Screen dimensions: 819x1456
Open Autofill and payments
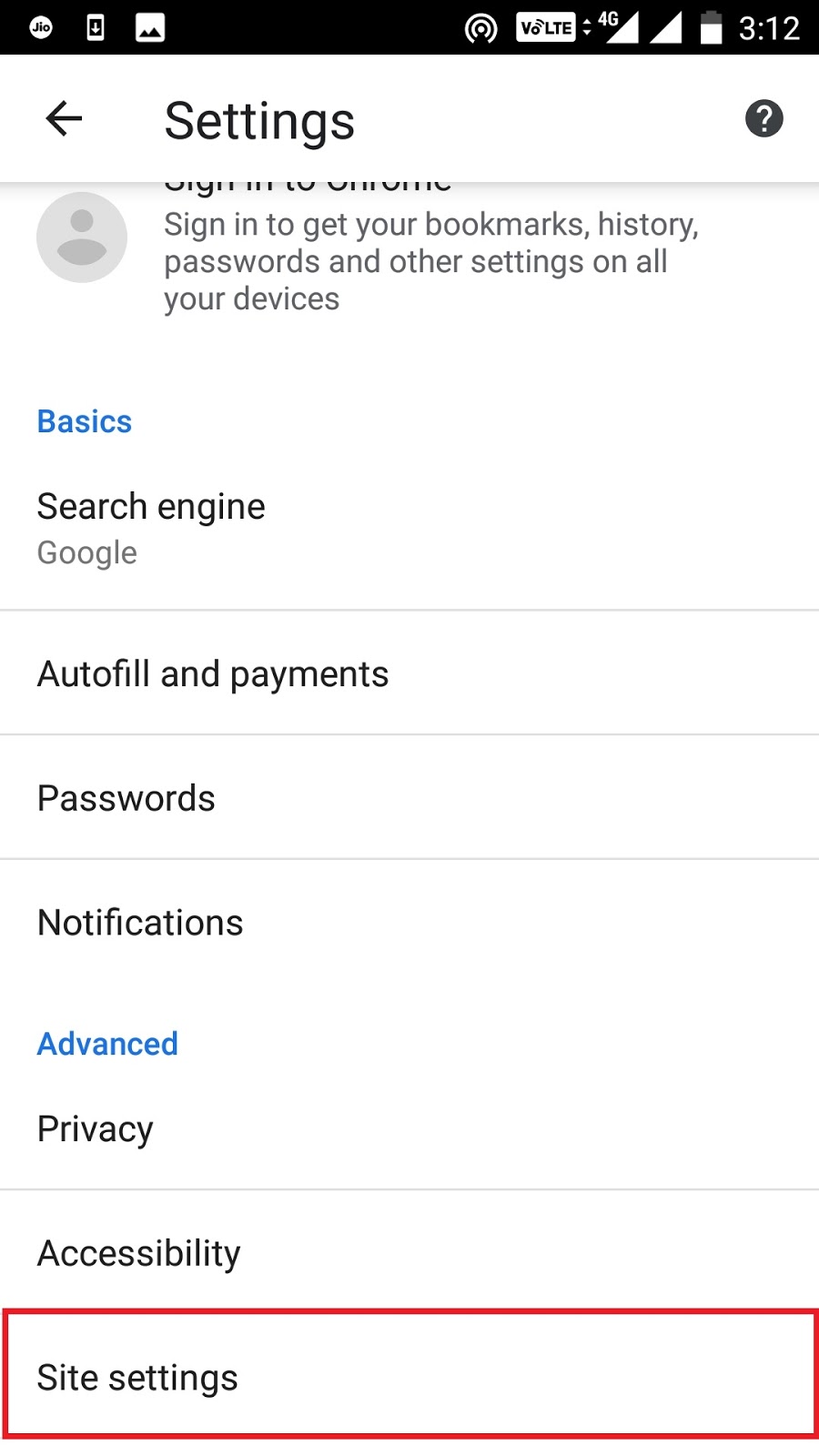(409, 674)
